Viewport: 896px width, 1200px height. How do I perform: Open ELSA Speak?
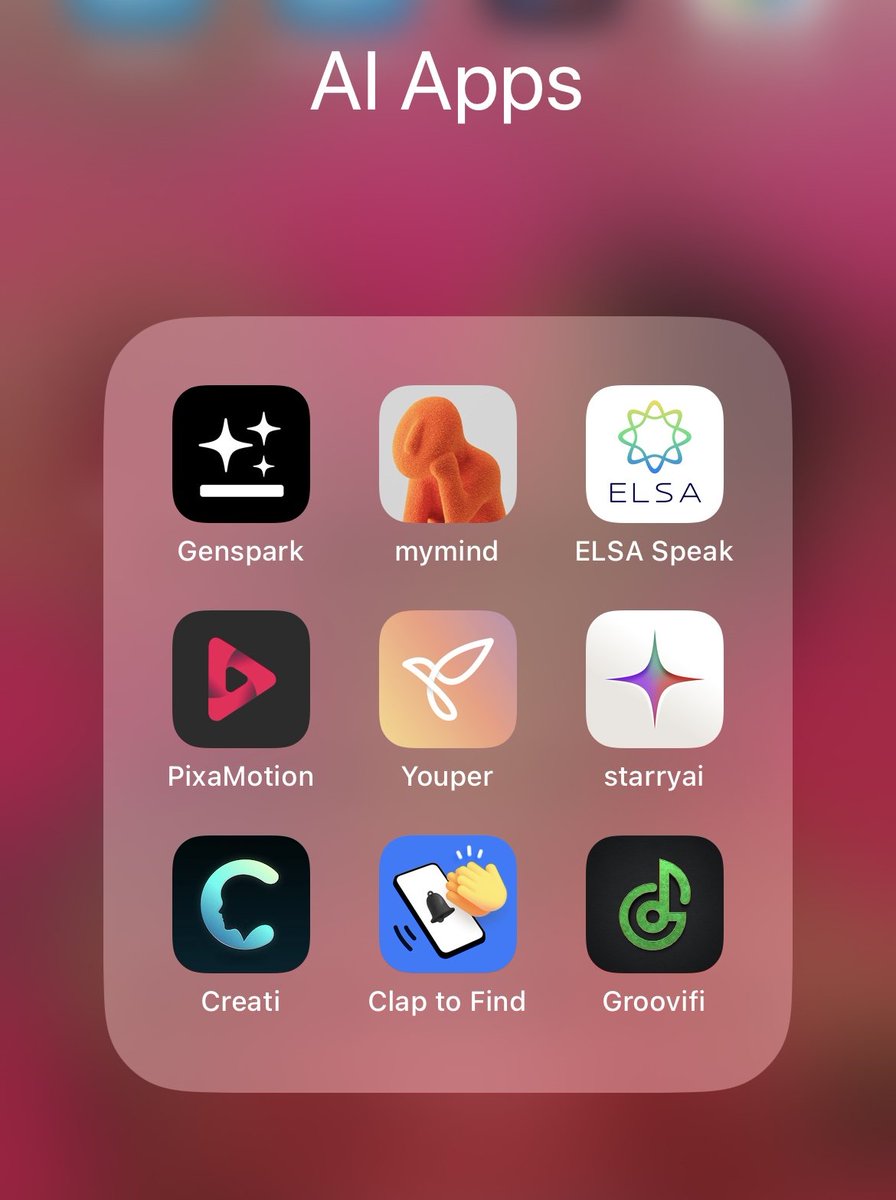pos(654,454)
